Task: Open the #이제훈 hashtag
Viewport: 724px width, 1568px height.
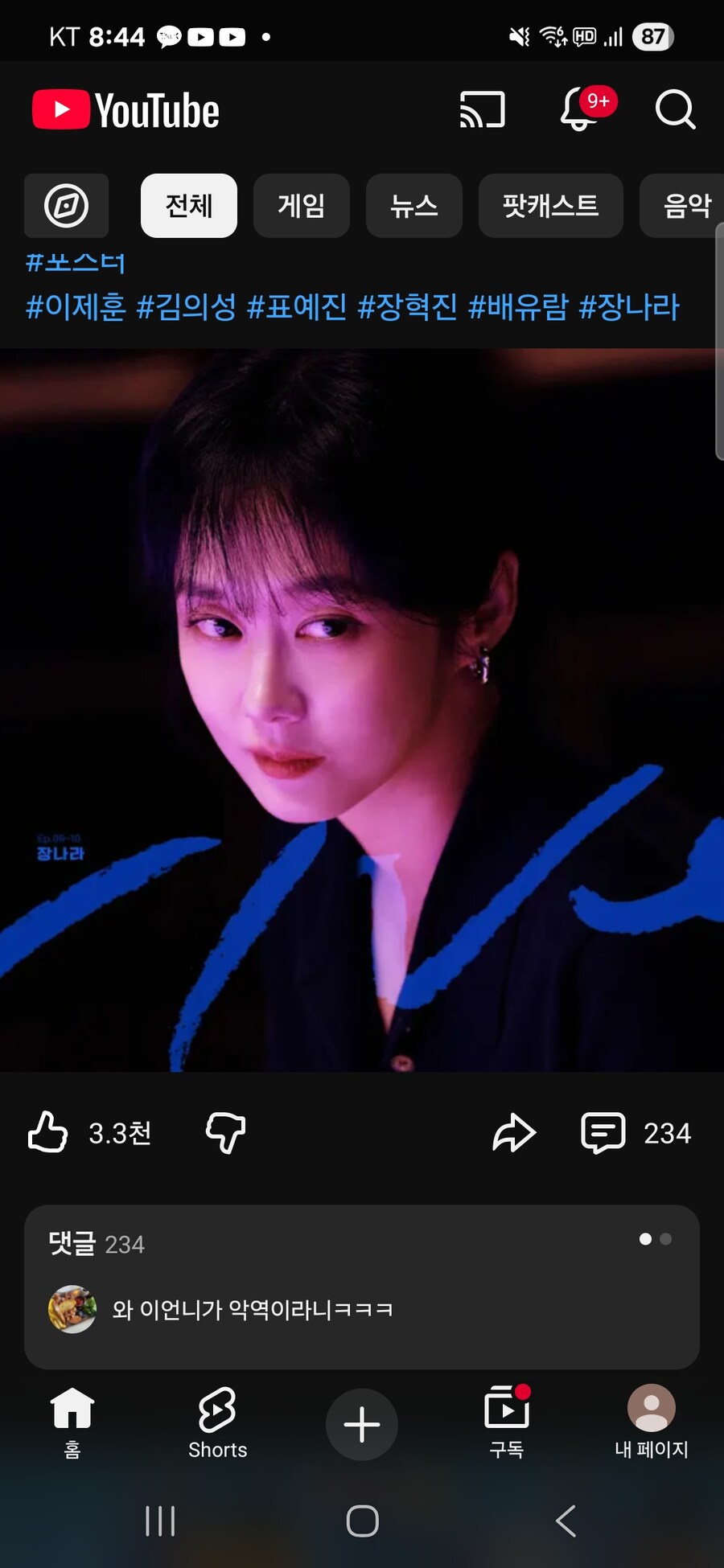Action: pyautogui.click(x=76, y=307)
